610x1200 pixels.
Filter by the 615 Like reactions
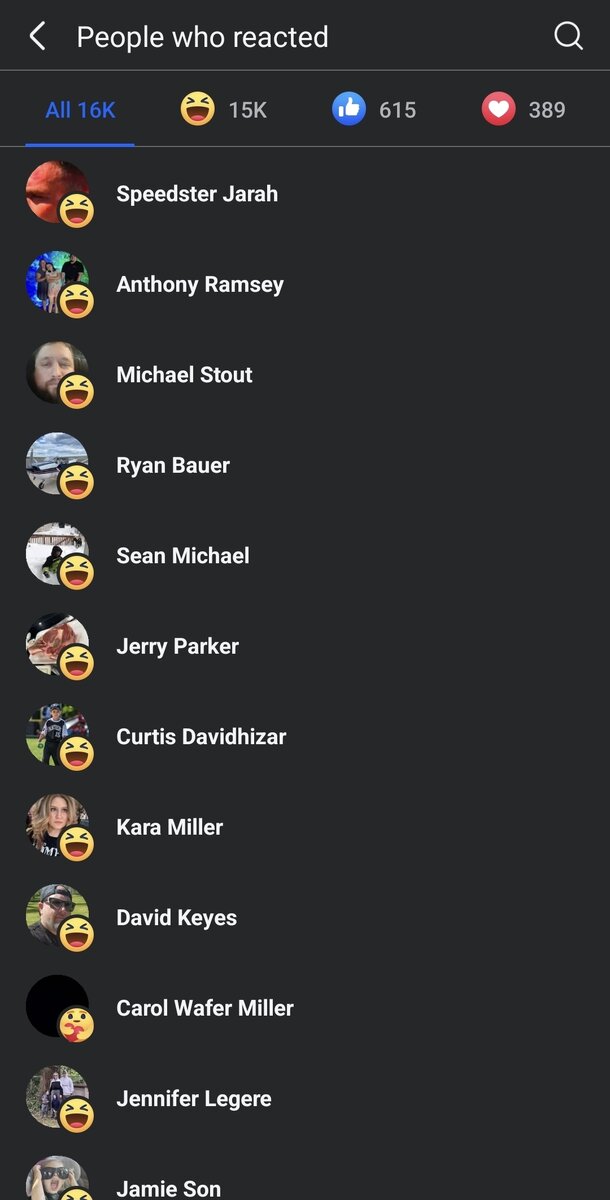pyautogui.click(x=374, y=110)
